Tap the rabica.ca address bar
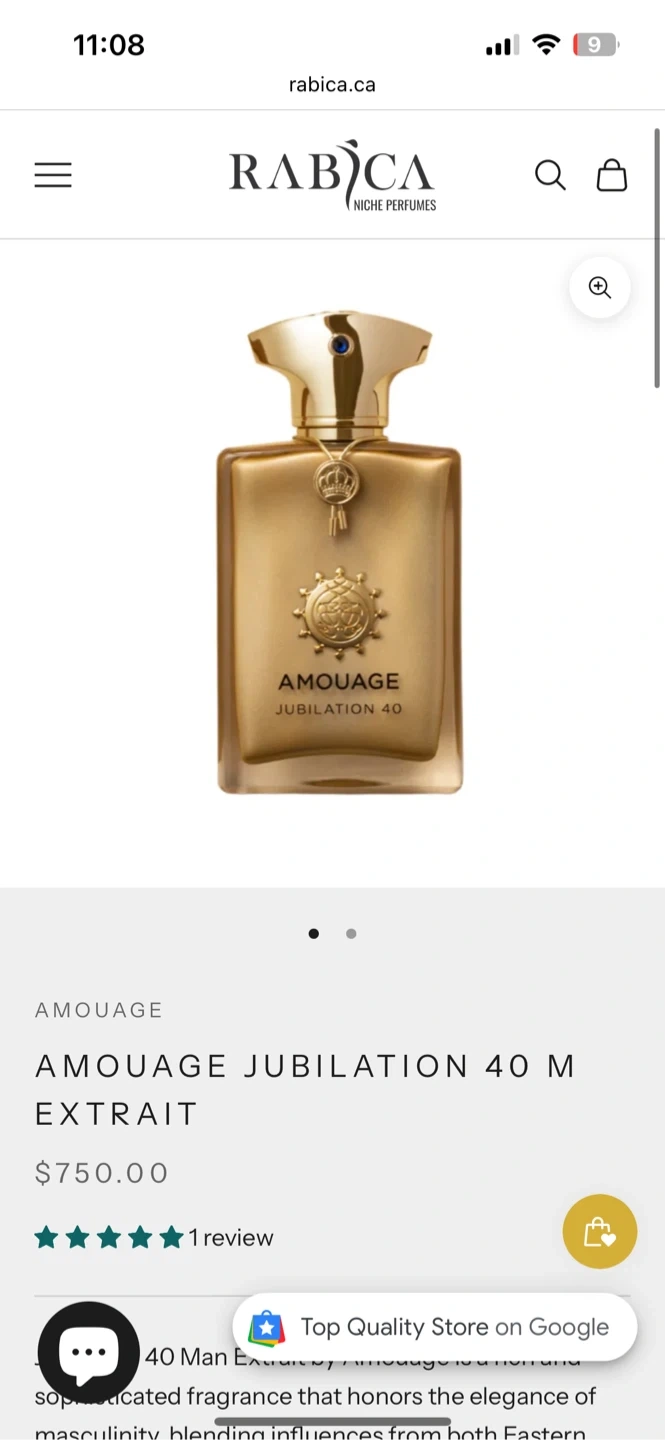The image size is (665, 1440). (x=332, y=85)
